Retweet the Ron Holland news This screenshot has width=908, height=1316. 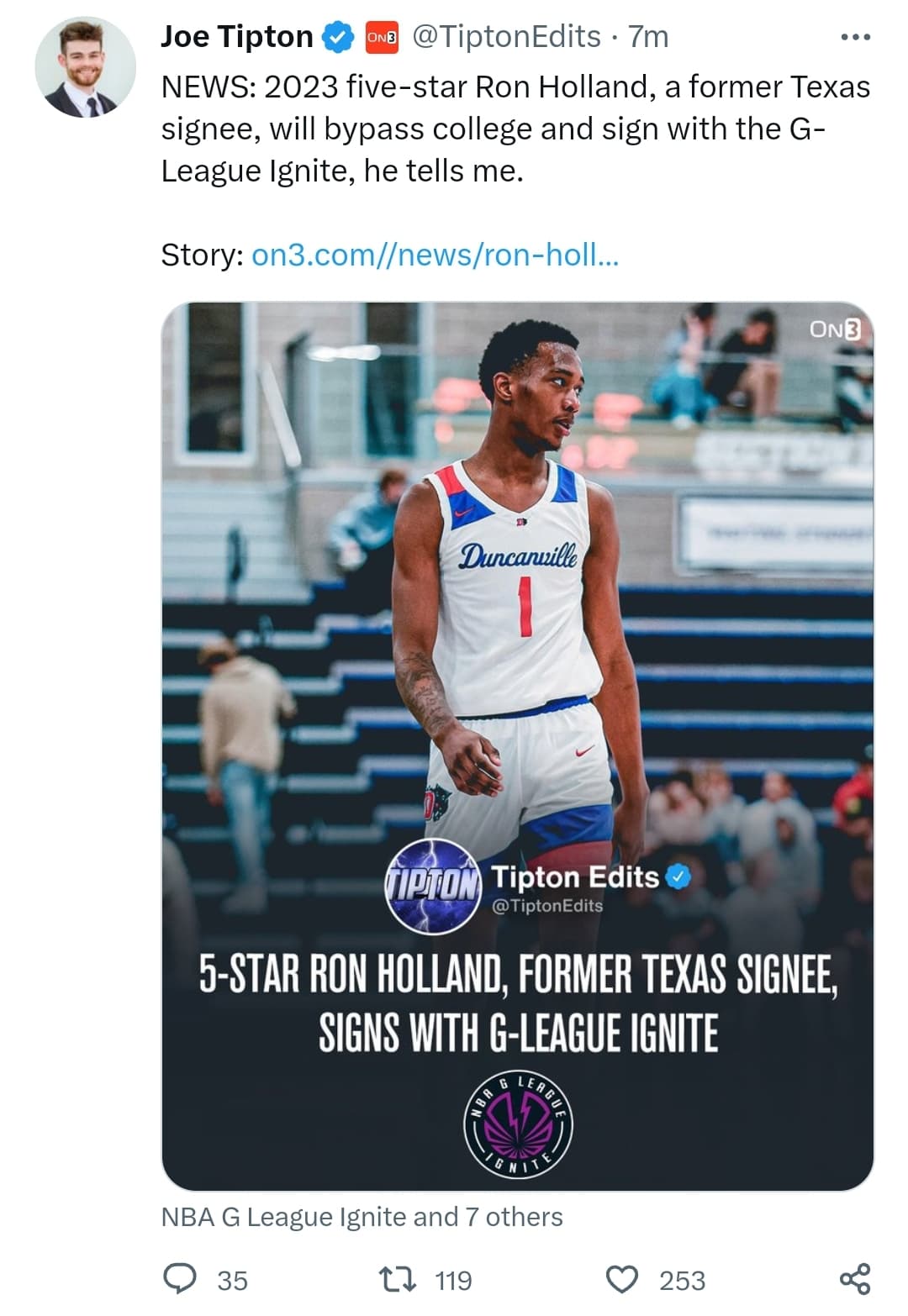click(398, 1279)
